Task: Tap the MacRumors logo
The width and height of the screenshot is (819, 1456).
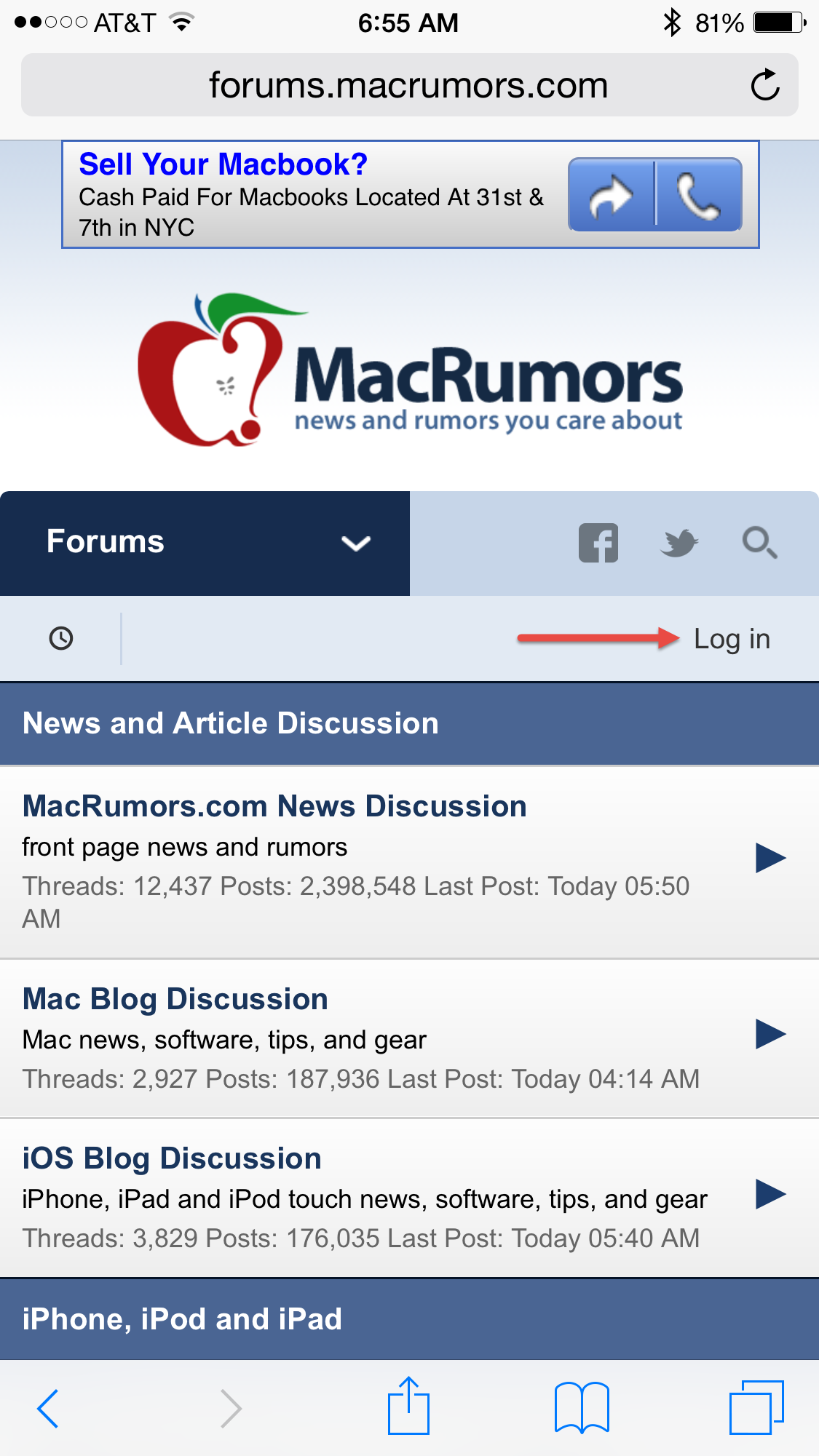Action: click(410, 370)
